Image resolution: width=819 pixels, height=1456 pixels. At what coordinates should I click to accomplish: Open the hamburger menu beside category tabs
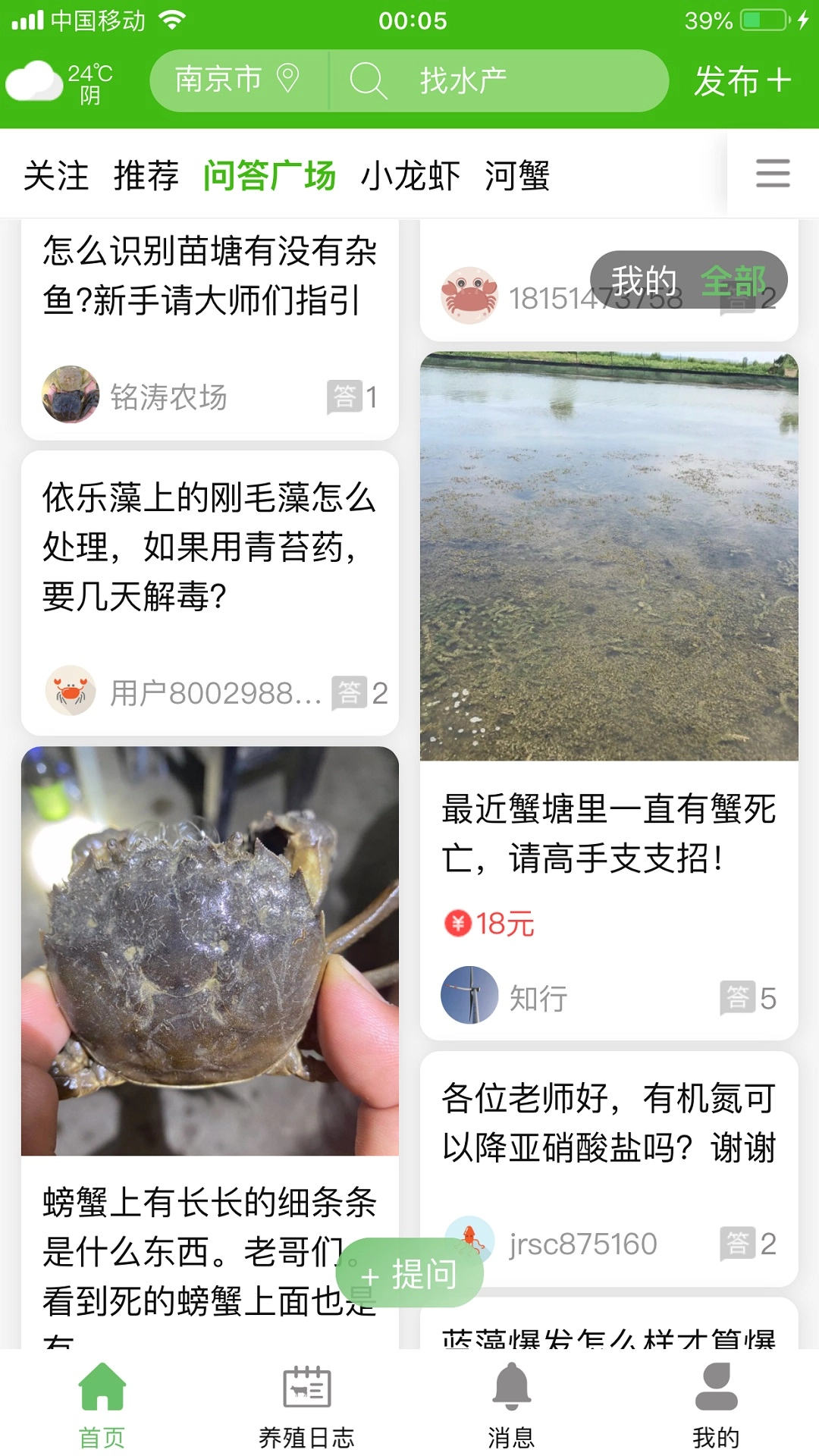[x=772, y=174]
